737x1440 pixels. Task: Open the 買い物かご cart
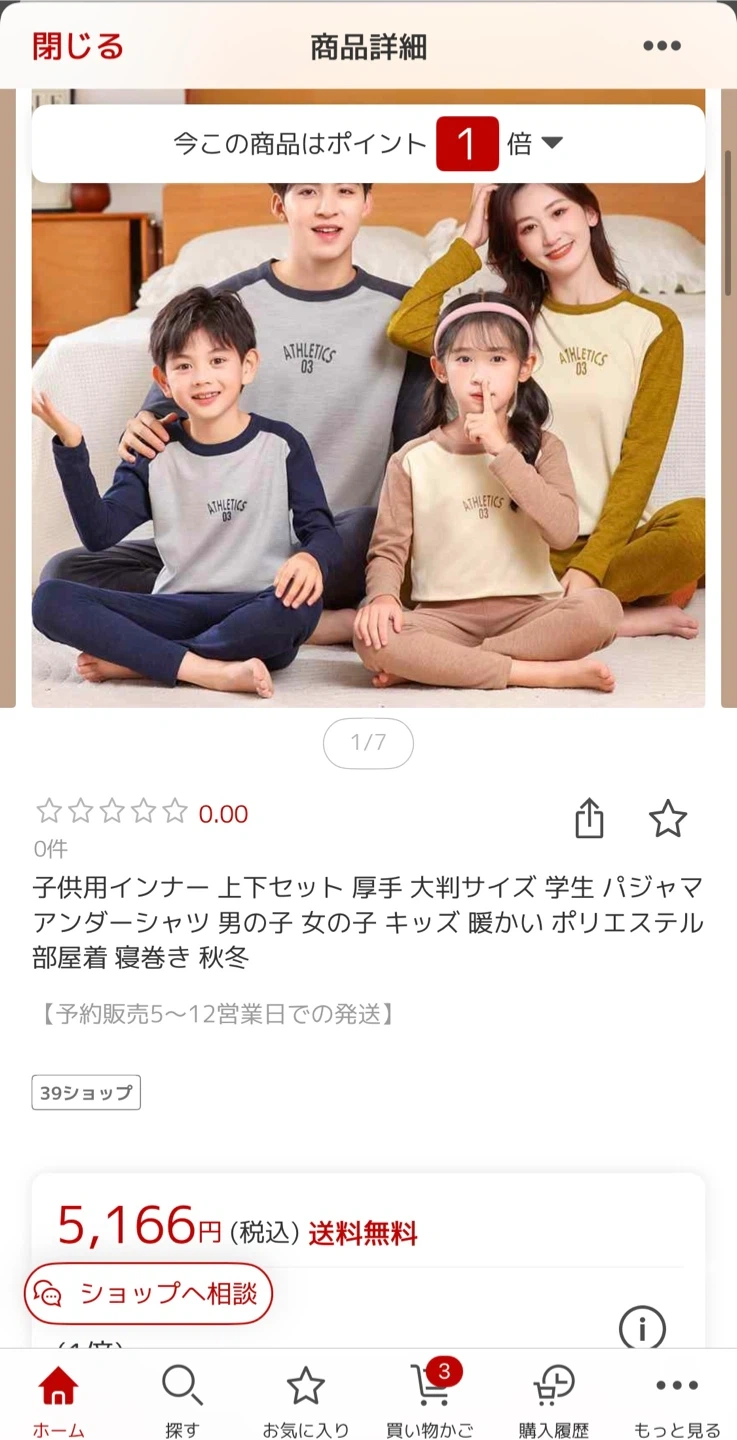click(430, 1400)
